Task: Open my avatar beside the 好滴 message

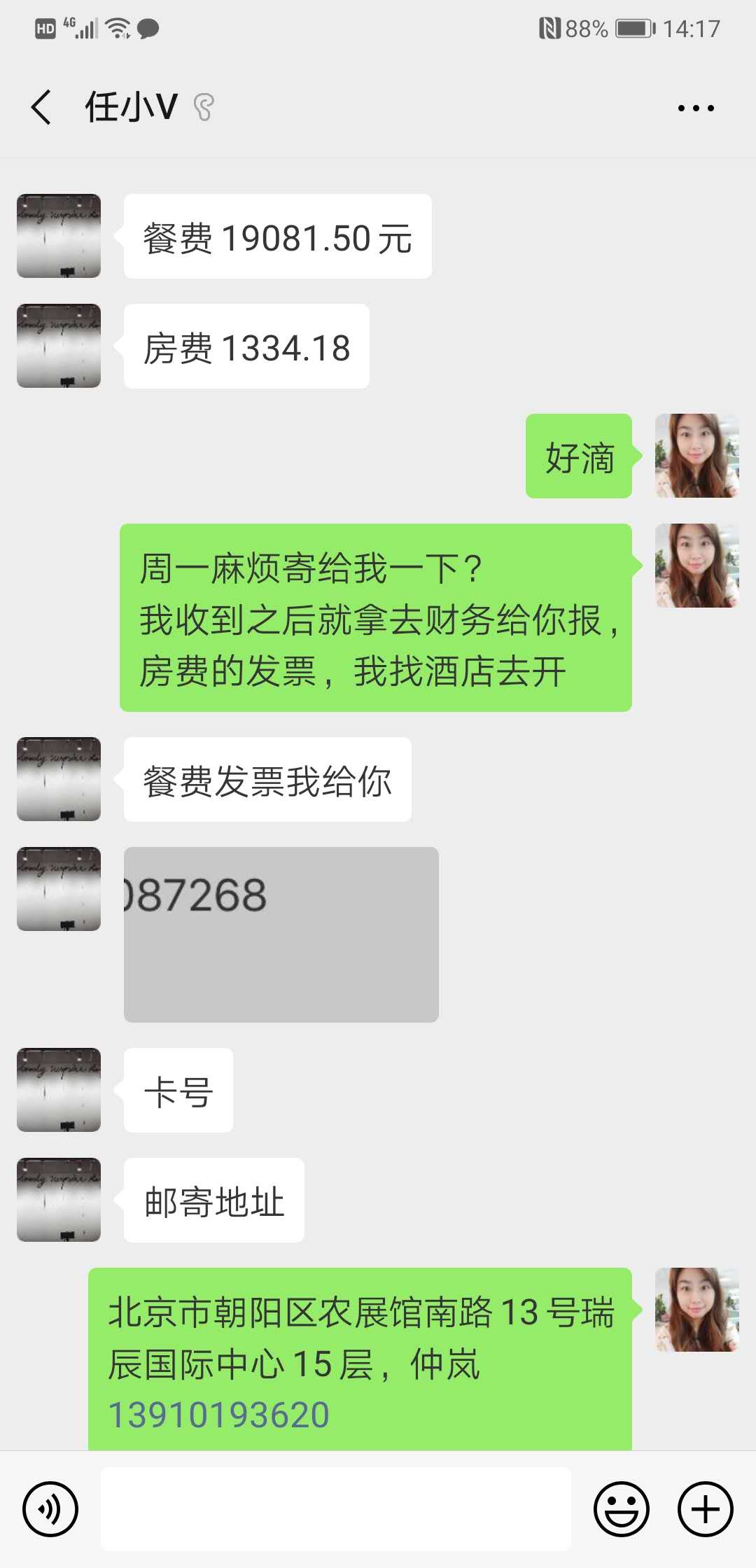Action: click(x=696, y=456)
